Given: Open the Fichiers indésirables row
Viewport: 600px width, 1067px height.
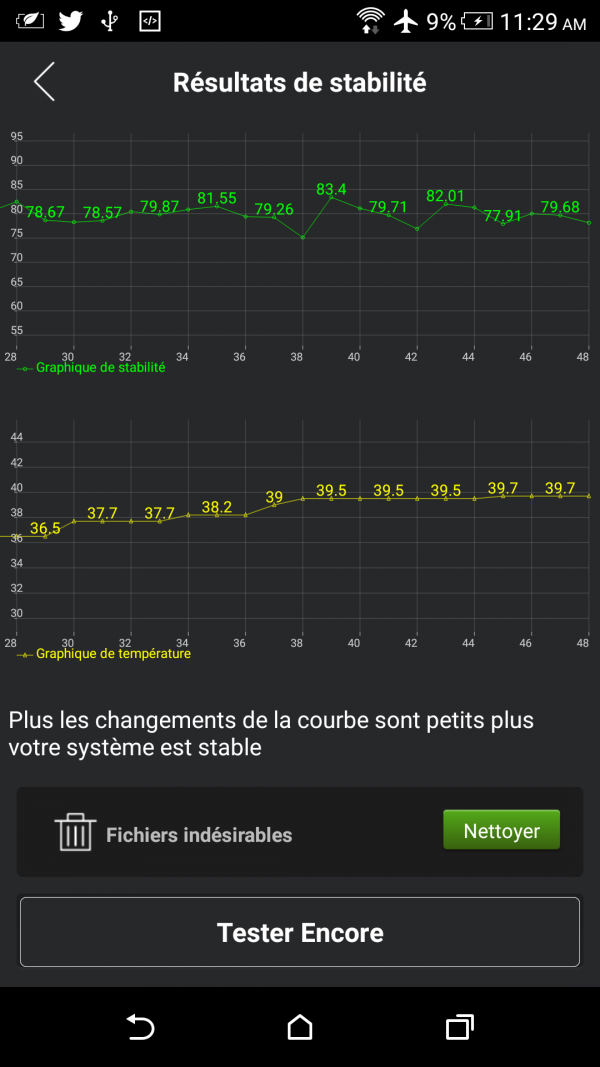Looking at the screenshot, I should click(x=200, y=834).
